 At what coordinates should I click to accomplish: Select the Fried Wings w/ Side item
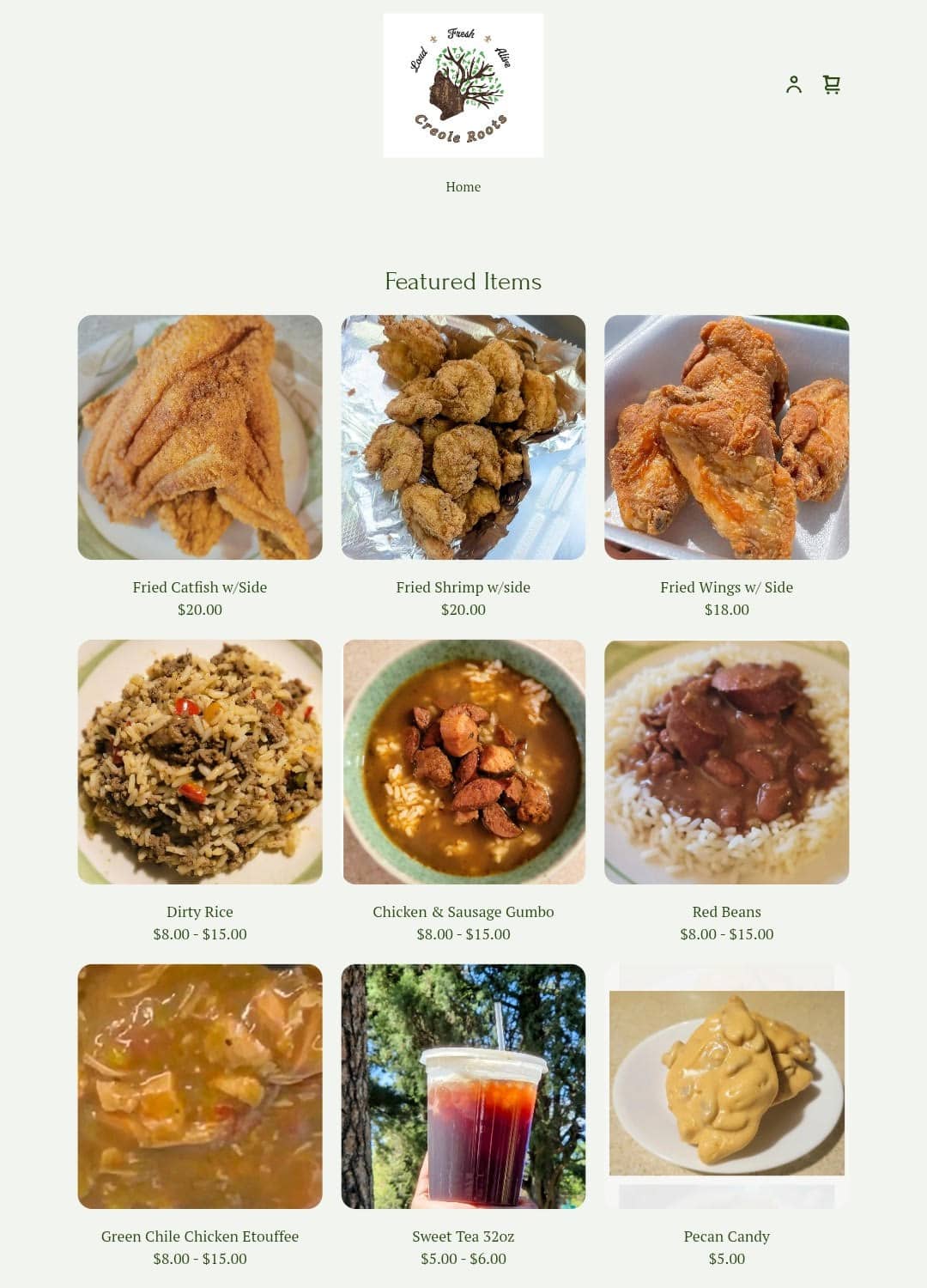pos(726,438)
